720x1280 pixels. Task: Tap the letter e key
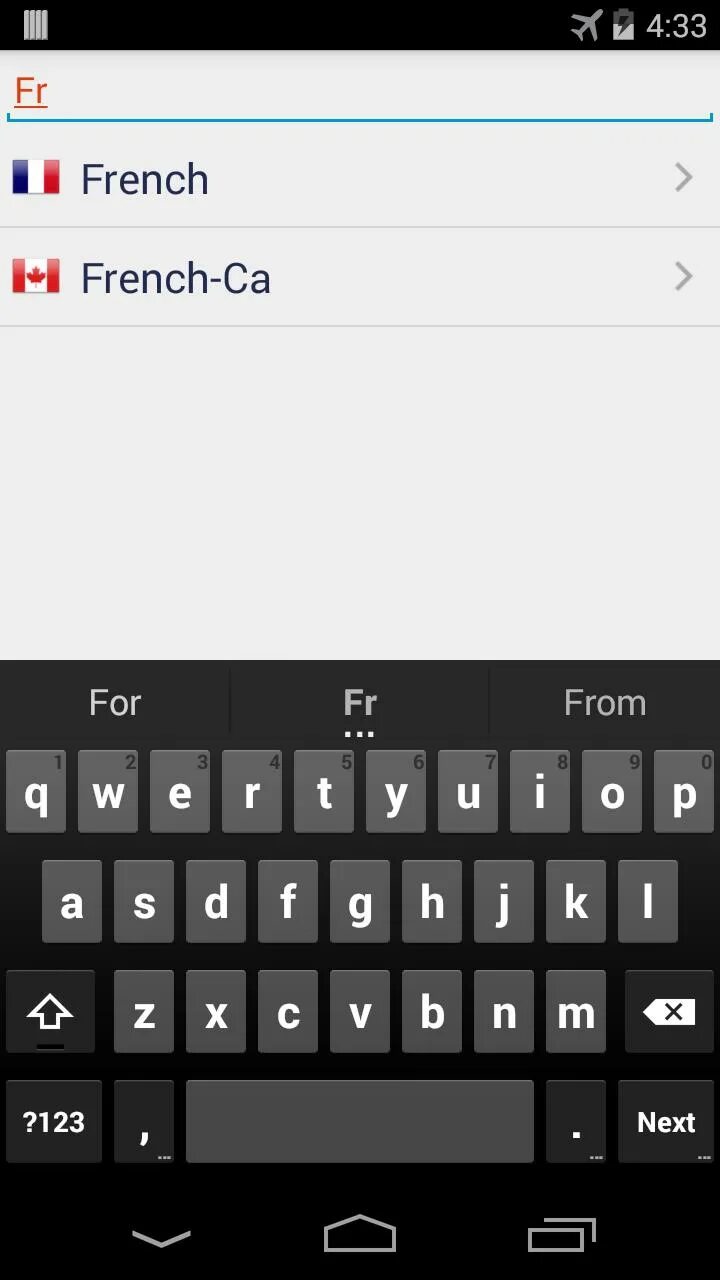point(180,793)
